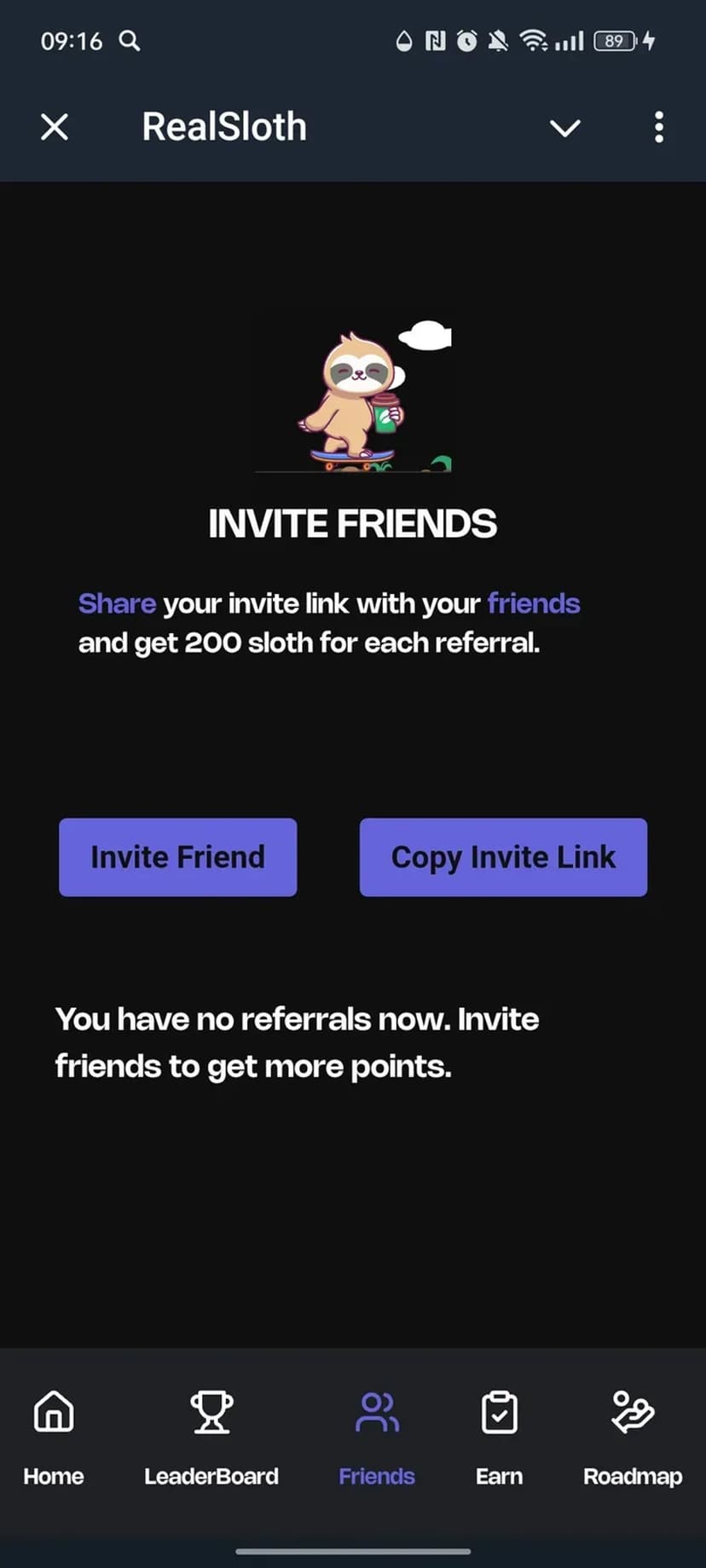Go to the Home tab
The height and width of the screenshot is (1568, 706).
(x=54, y=1437)
